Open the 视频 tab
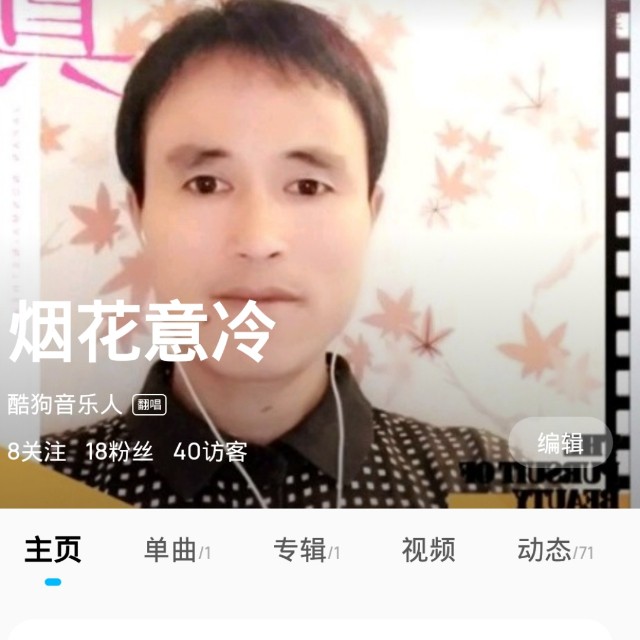 [429, 550]
